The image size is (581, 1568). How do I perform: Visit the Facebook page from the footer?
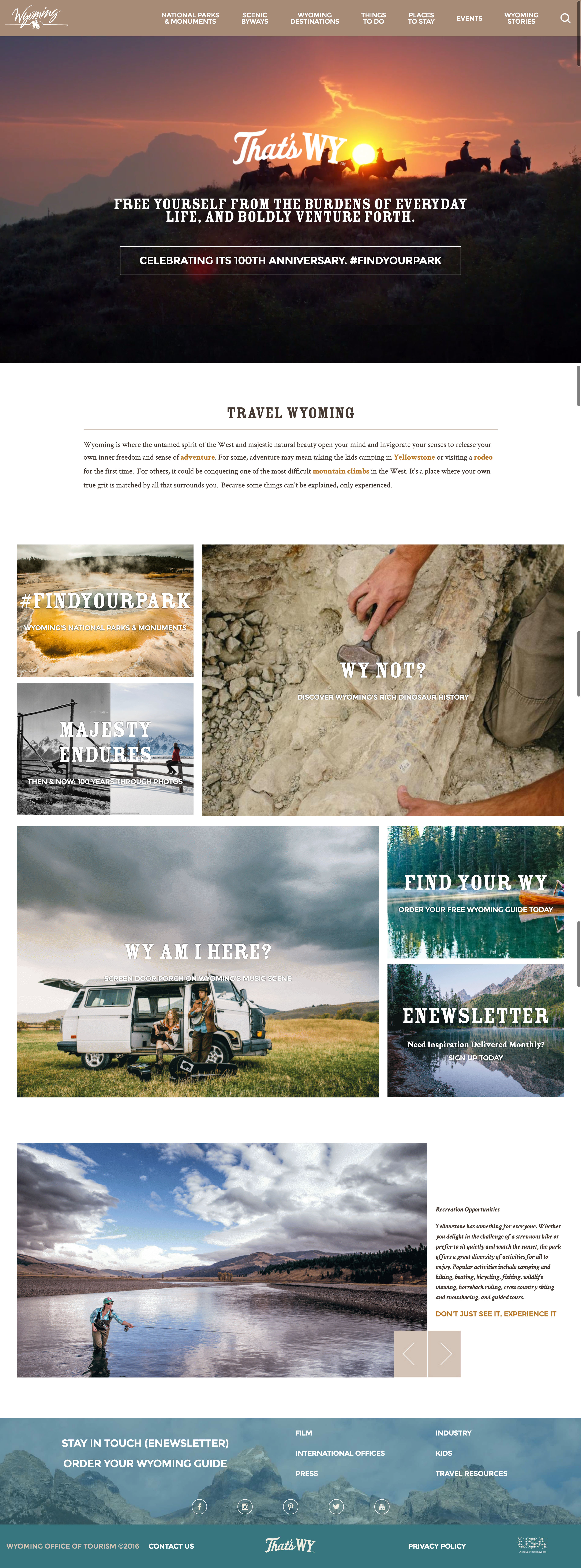click(199, 1507)
